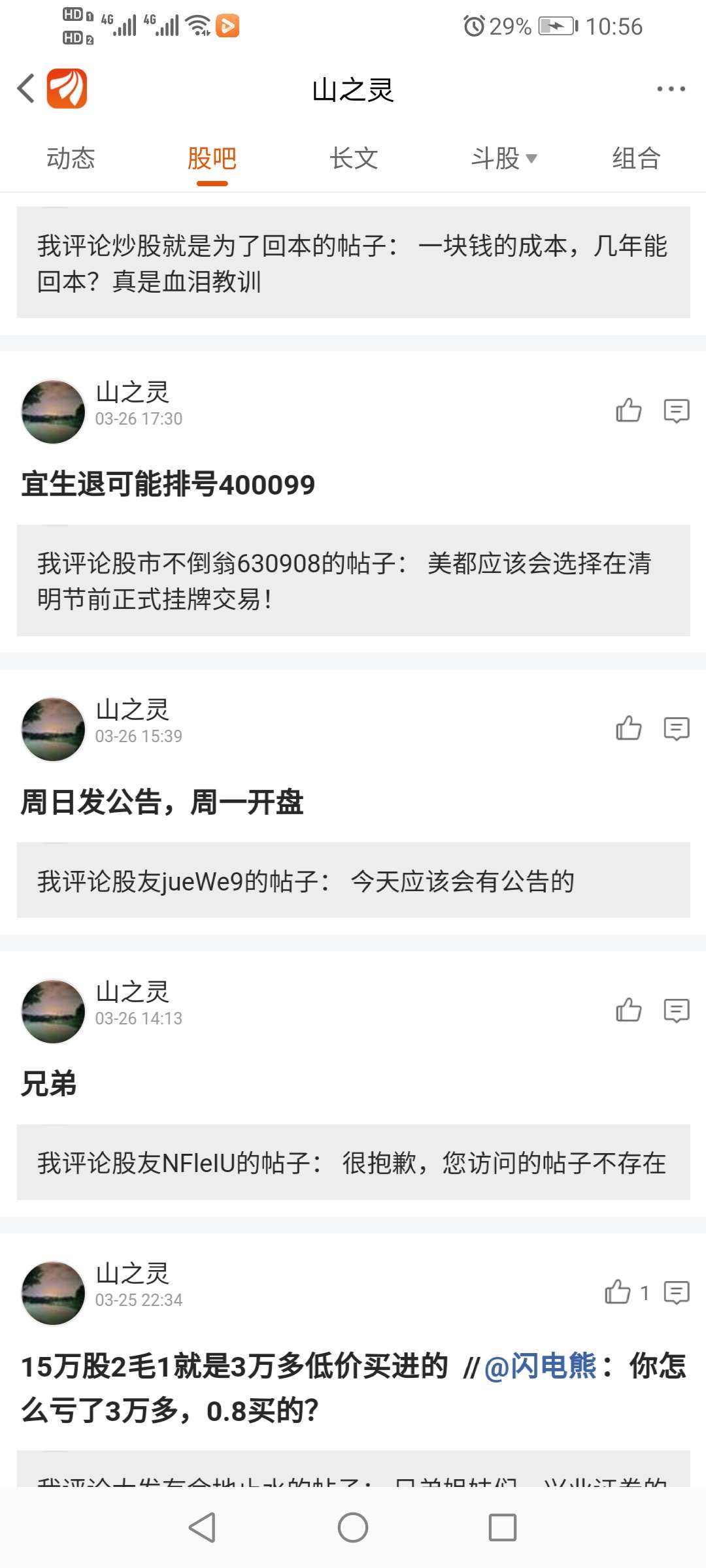Viewport: 706px width, 1568px height.
Task: Tap the battery indicator in the status bar
Action: 559,26
